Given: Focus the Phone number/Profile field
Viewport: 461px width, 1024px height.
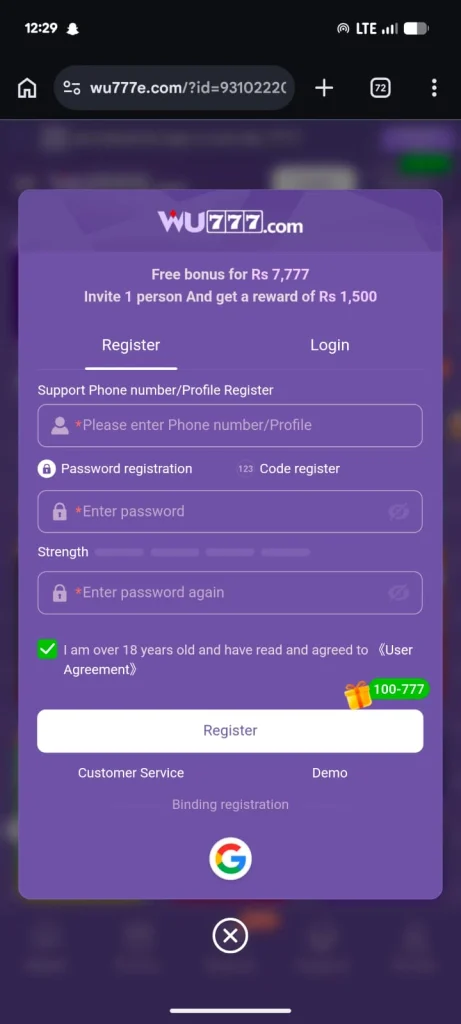Looking at the screenshot, I should [x=230, y=425].
